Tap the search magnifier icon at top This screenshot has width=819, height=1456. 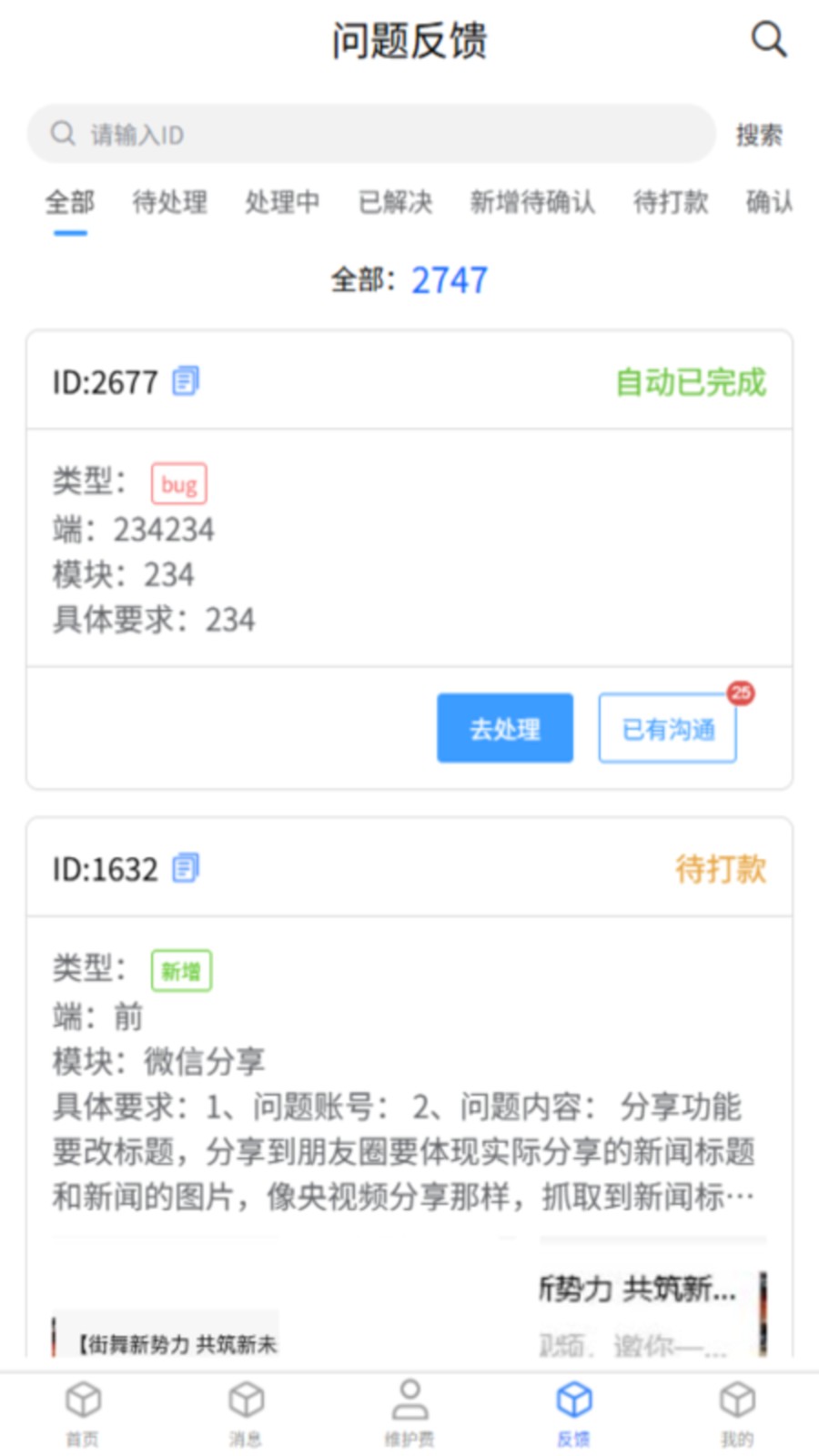pyautogui.click(x=767, y=39)
